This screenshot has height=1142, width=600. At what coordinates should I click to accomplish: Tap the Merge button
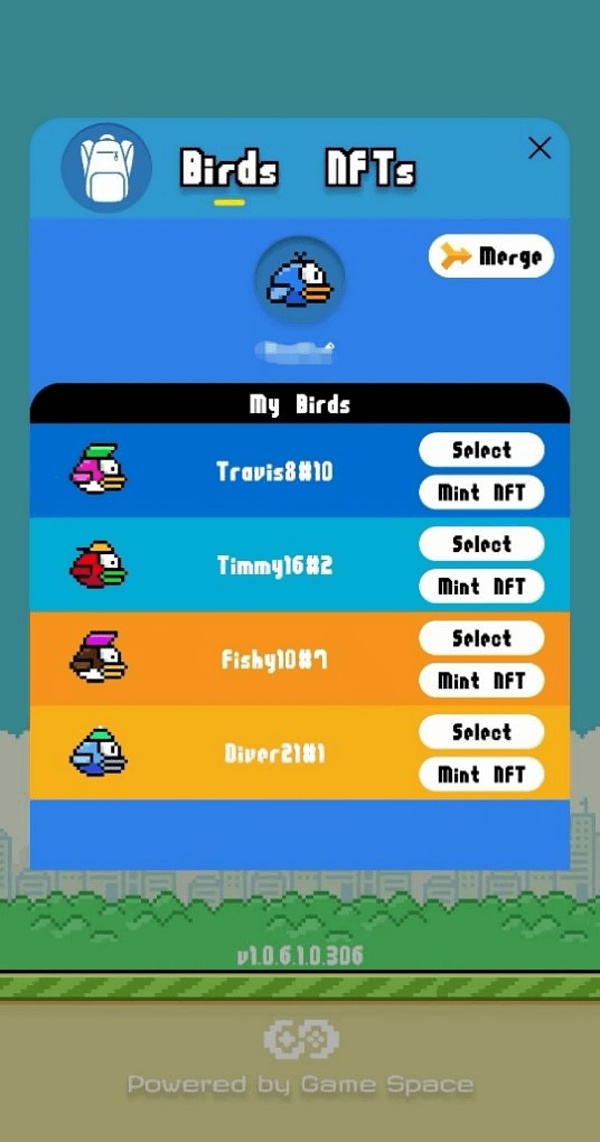(491, 257)
